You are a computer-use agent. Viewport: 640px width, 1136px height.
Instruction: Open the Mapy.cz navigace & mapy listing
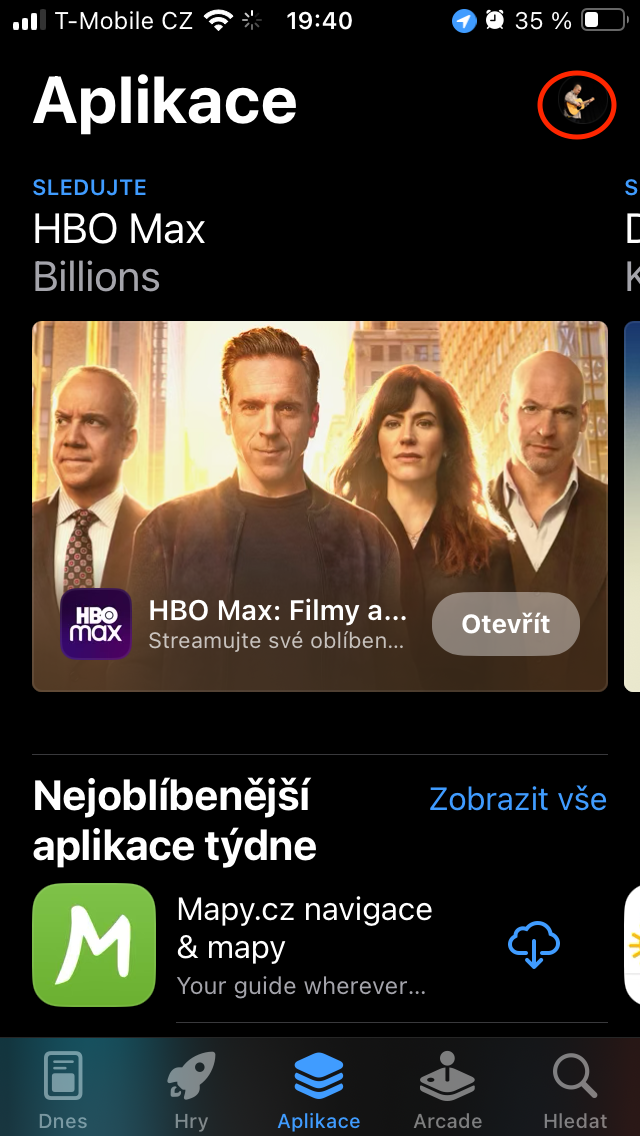[x=304, y=945]
